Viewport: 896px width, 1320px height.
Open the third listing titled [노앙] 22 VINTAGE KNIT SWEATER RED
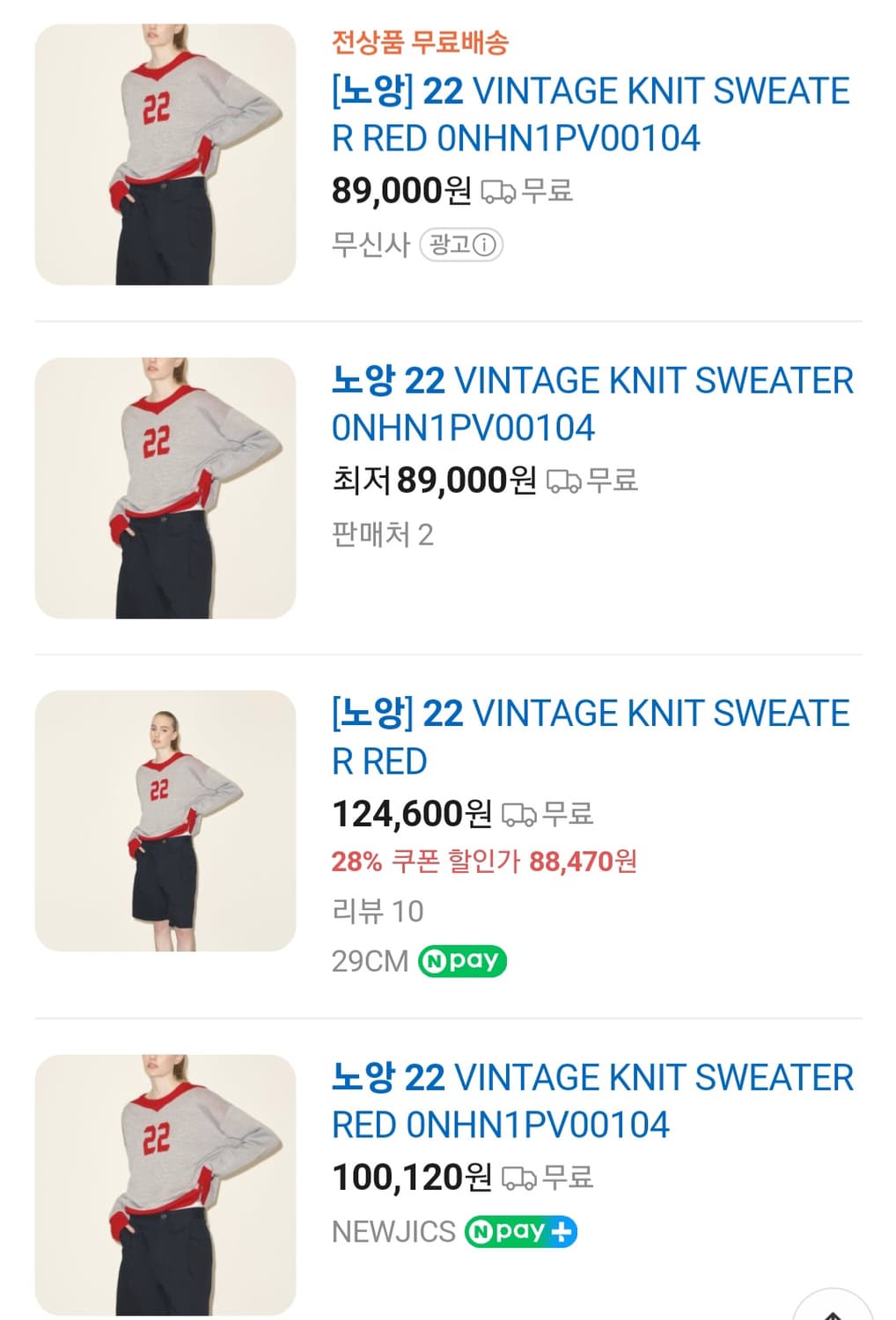coord(588,737)
